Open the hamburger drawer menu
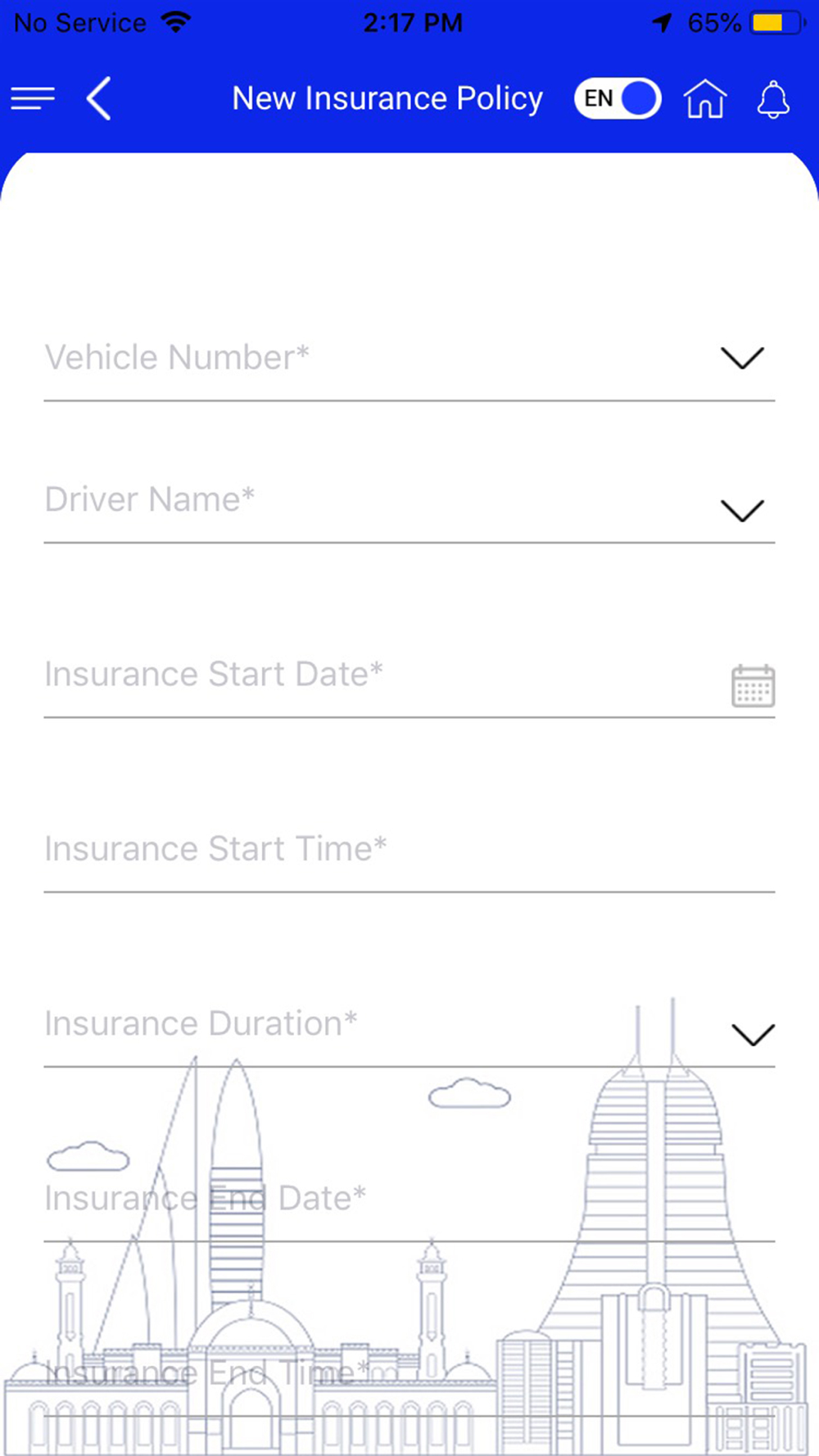The image size is (819, 1456). 33,99
